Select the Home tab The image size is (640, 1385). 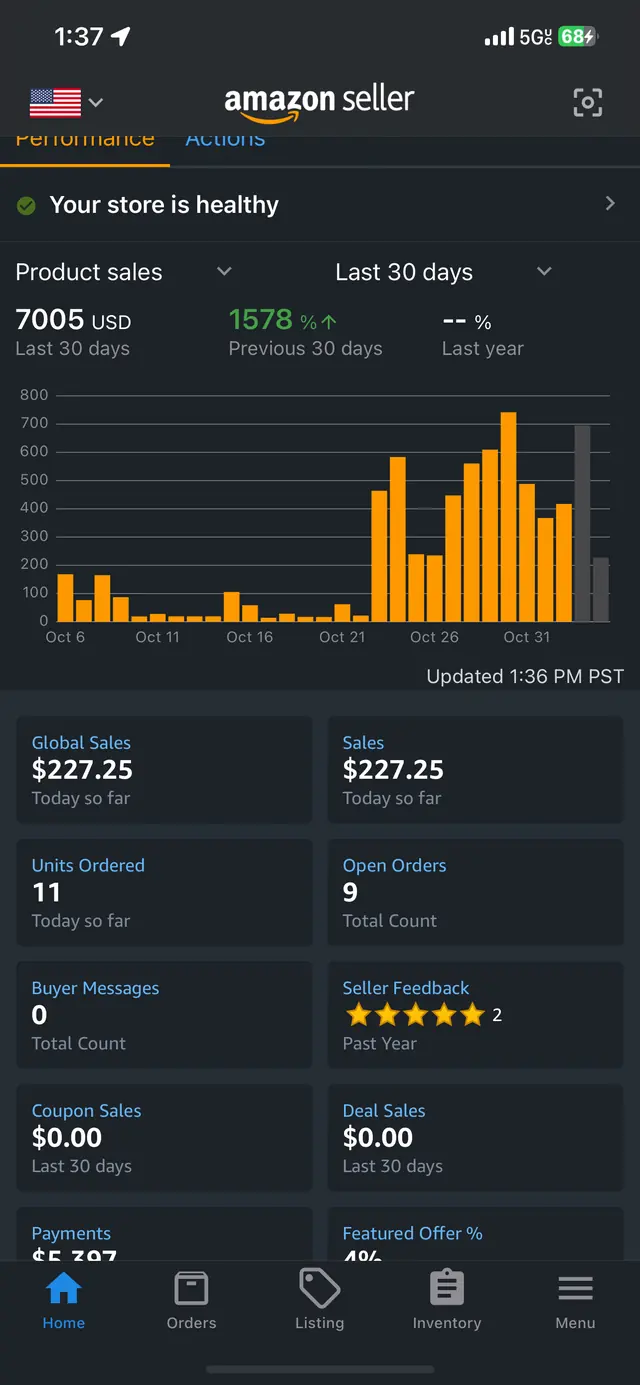pos(64,1300)
